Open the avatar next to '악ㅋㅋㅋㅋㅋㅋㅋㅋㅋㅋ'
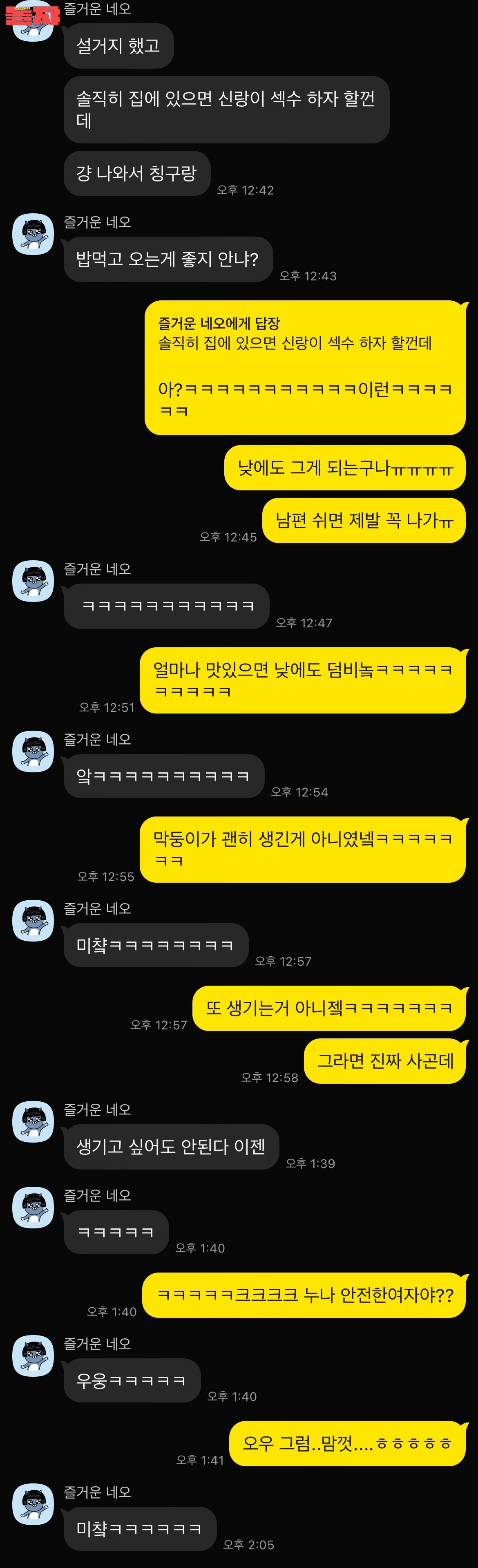Image resolution: width=478 pixels, height=1568 pixels. (34, 751)
